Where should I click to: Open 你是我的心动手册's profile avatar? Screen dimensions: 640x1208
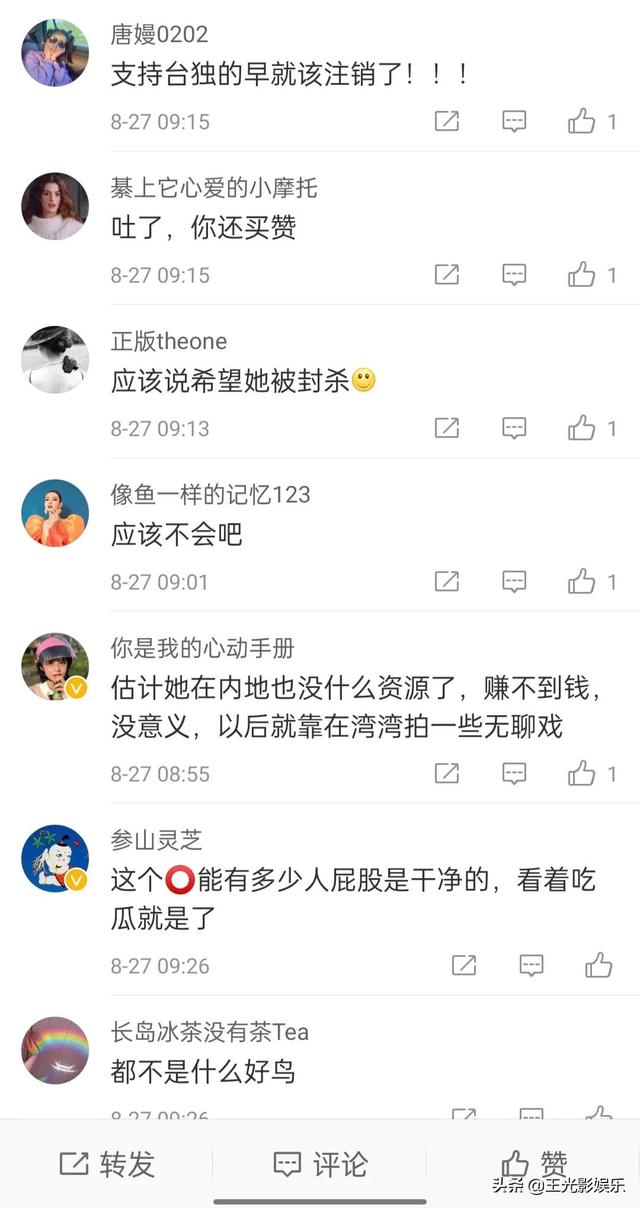click(55, 666)
